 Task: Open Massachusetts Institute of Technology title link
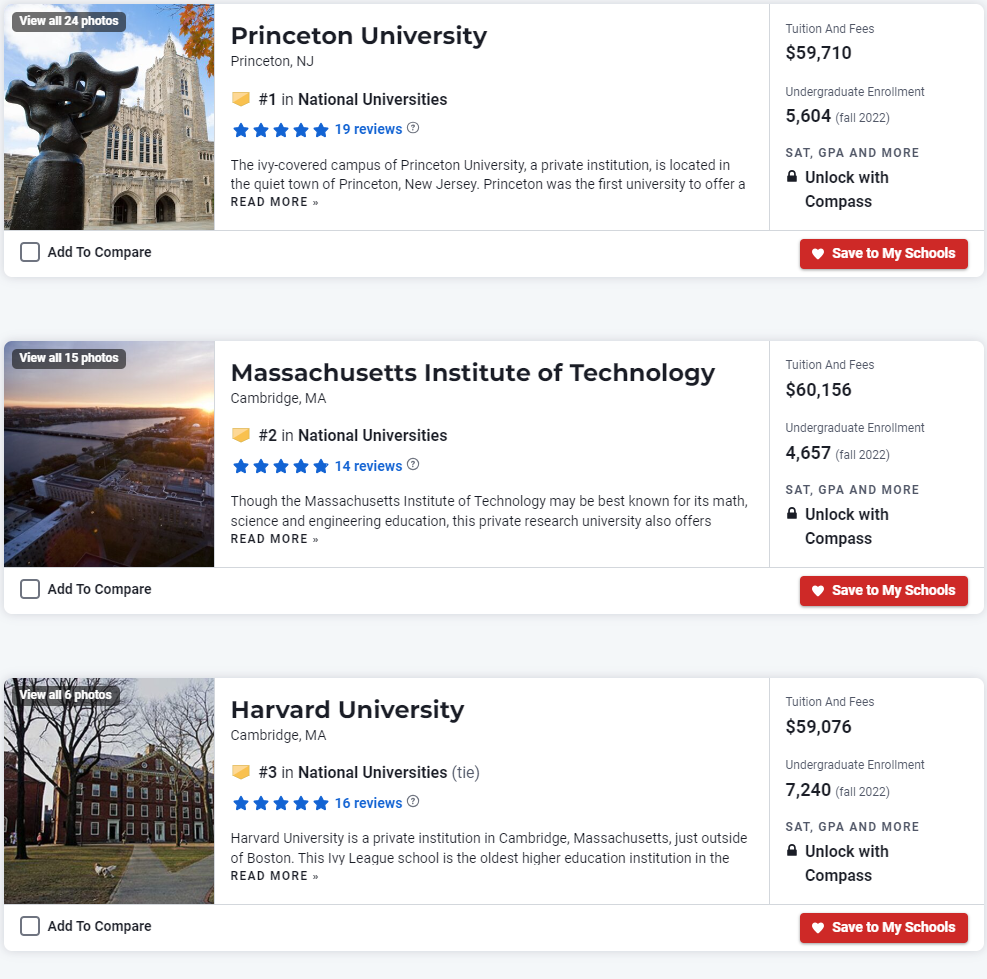pyautogui.click(x=472, y=373)
